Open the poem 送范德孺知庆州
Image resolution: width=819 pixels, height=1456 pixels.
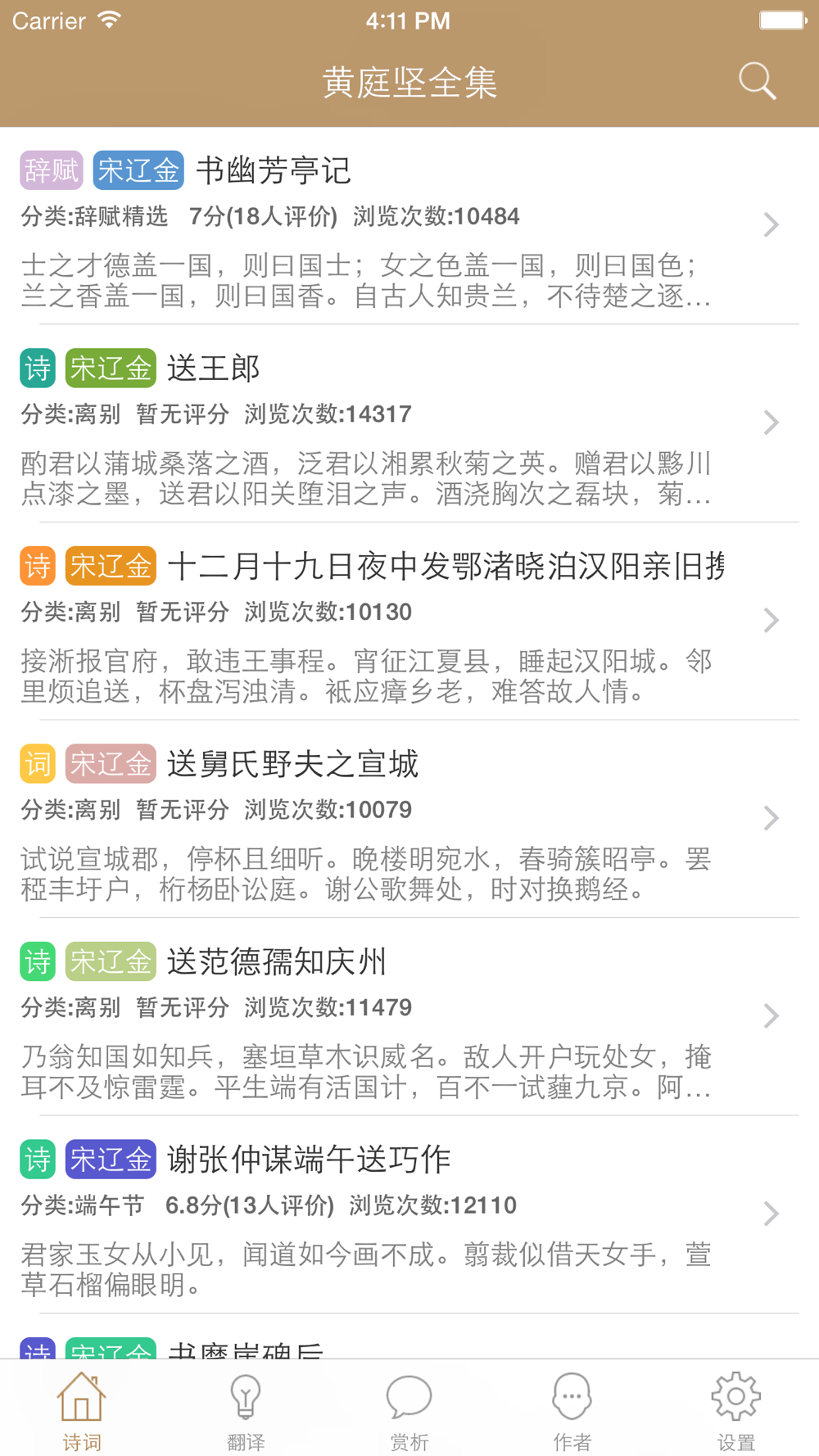(277, 962)
